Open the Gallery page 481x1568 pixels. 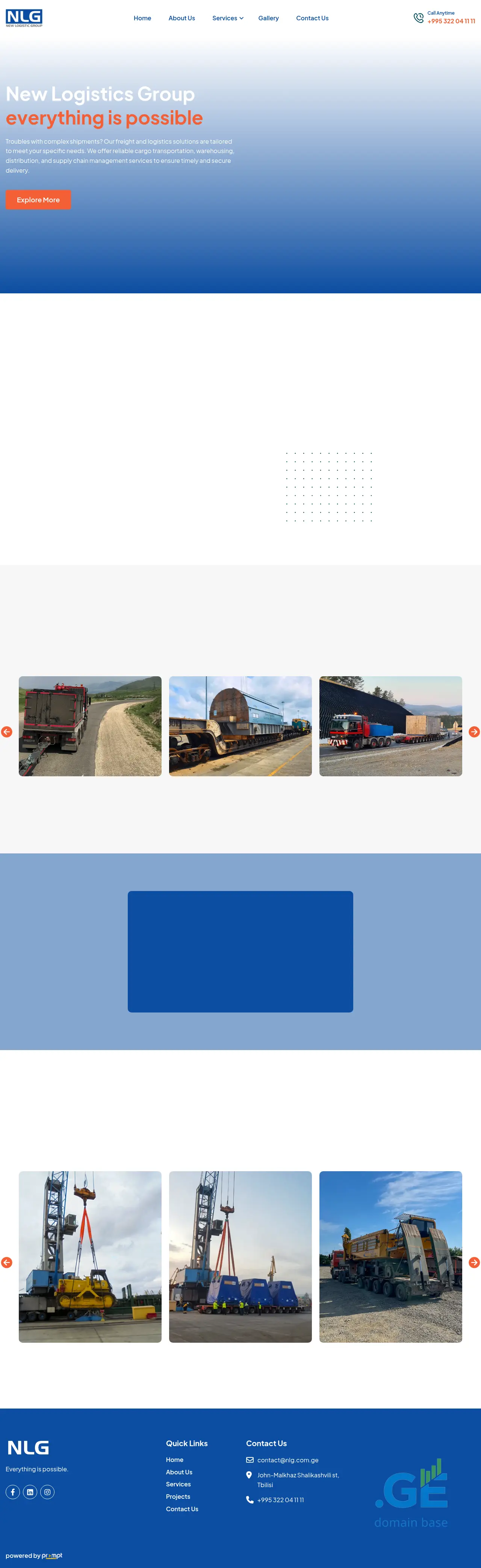[x=268, y=18]
